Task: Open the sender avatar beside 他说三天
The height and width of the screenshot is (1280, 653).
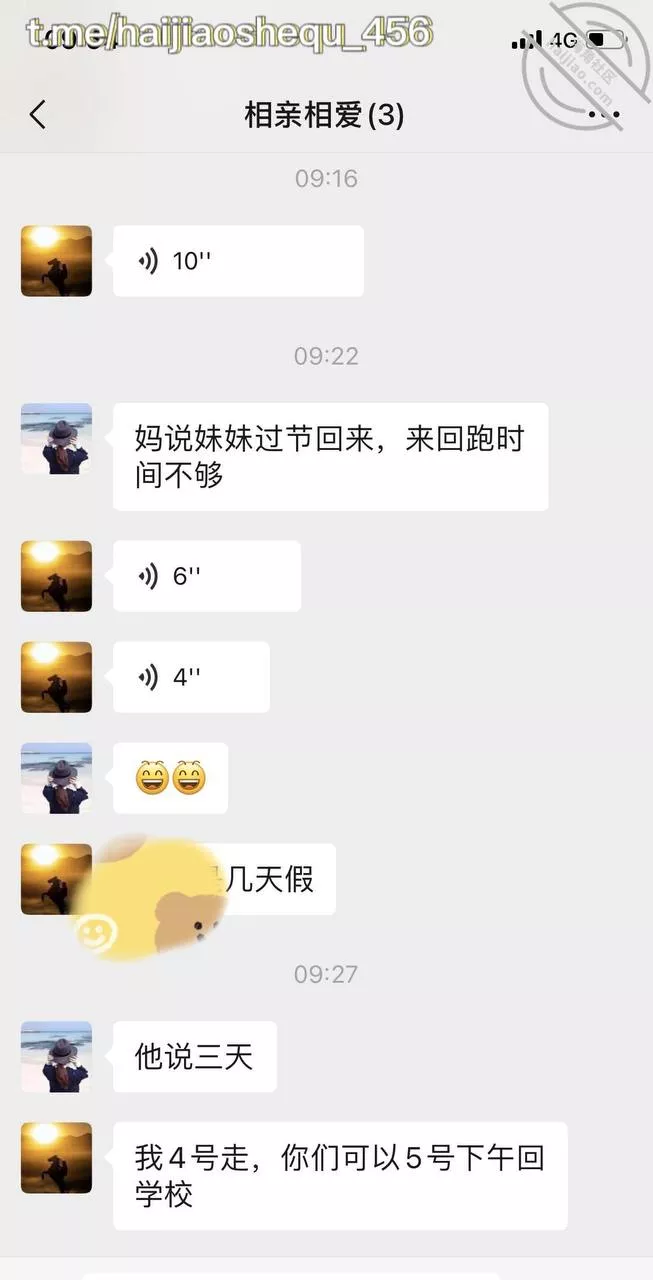Action: pos(56,1057)
